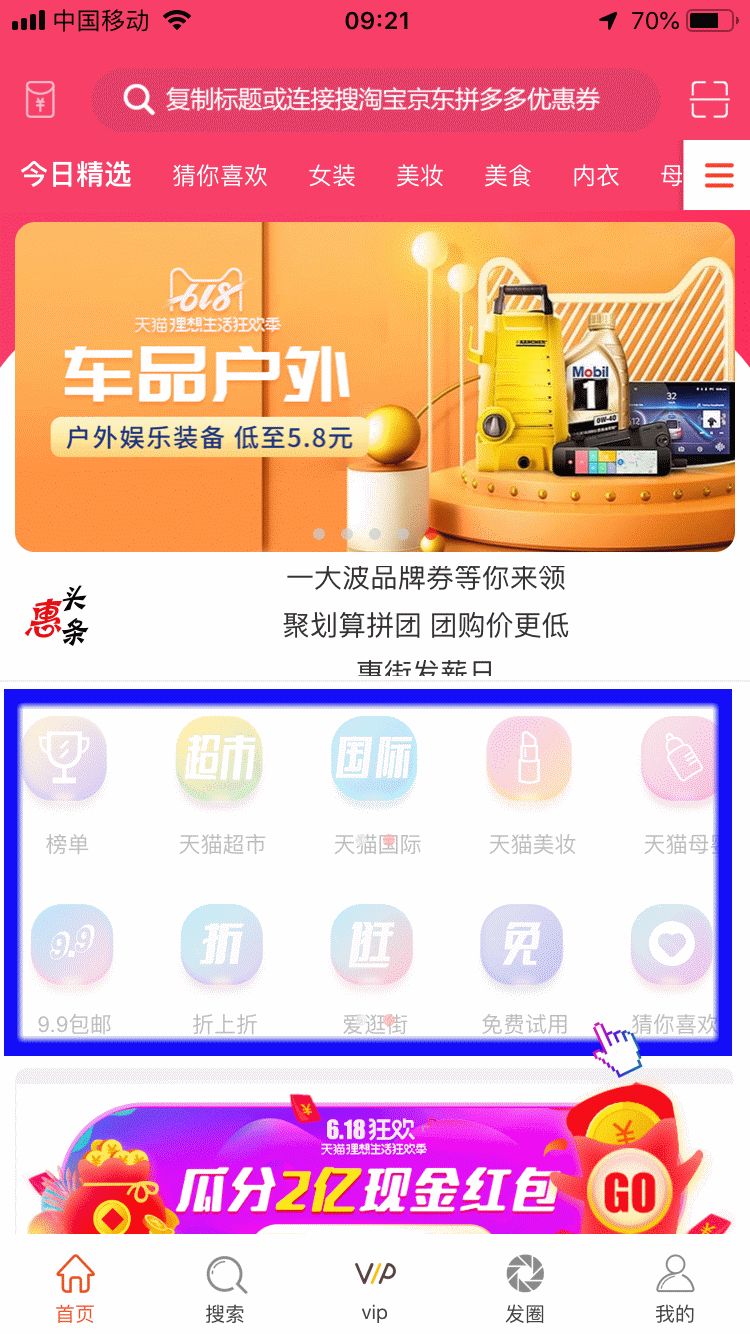The height and width of the screenshot is (1334, 750).
Task: Open 天猫超市 shortcut
Action: pyautogui.click(x=222, y=780)
